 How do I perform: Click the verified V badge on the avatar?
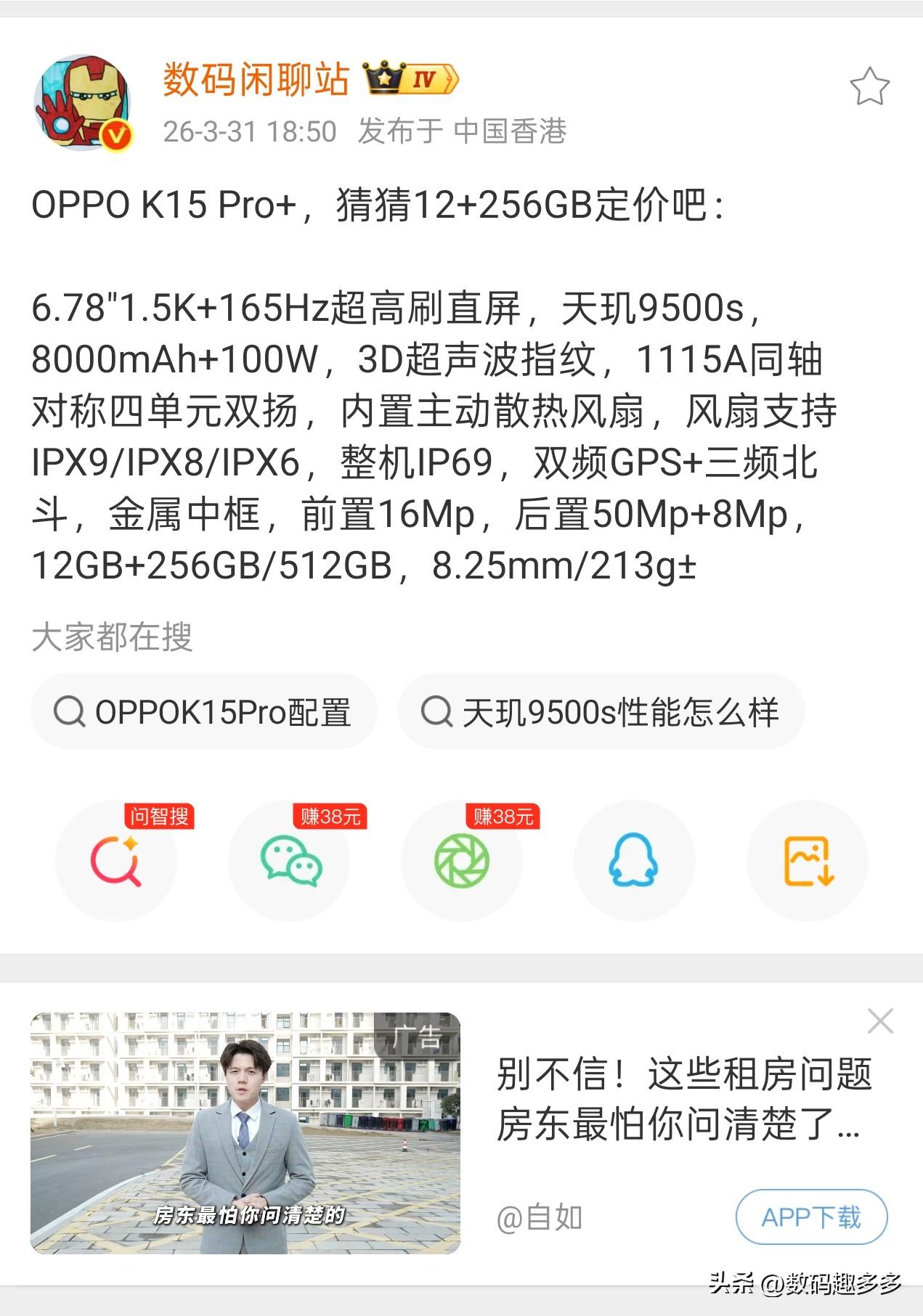tap(116, 134)
